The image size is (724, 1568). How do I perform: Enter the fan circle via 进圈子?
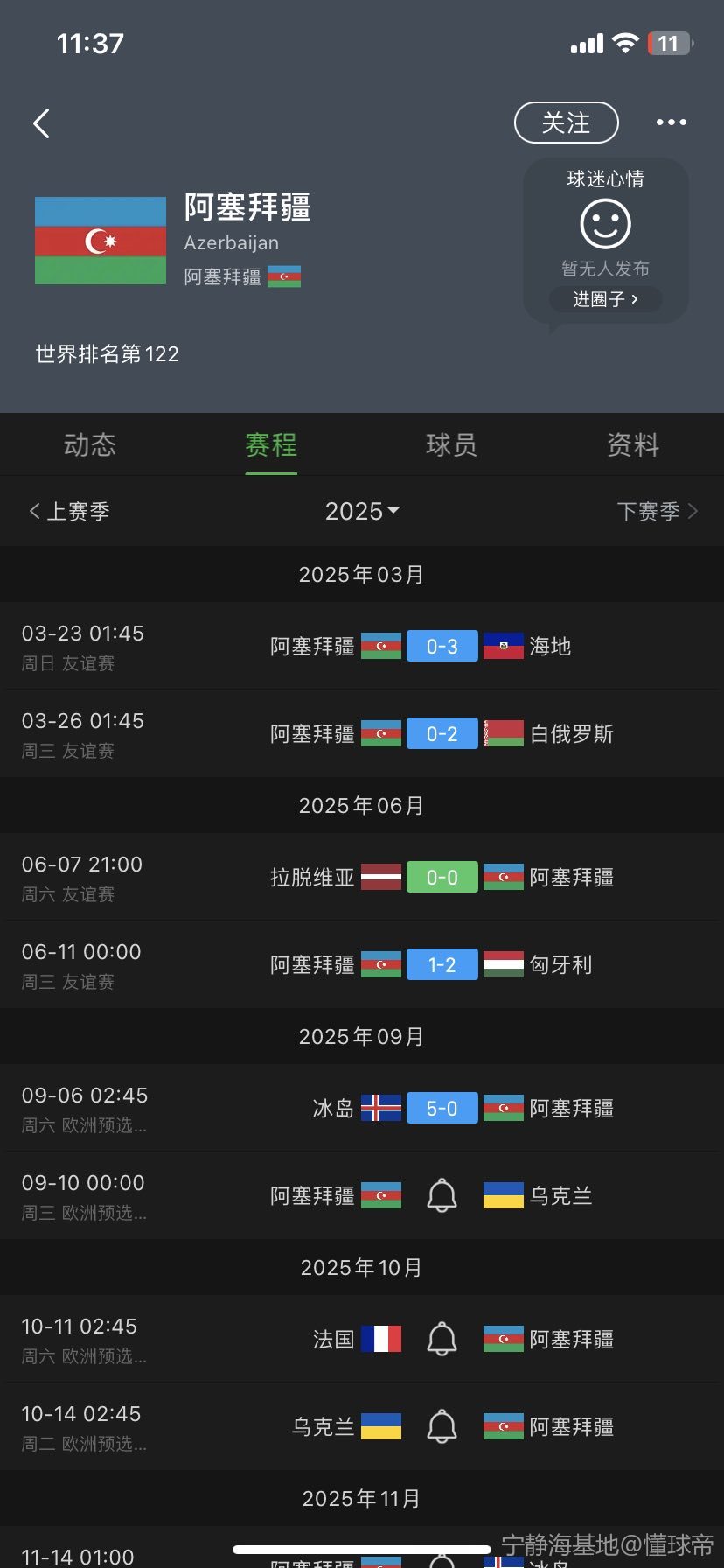click(605, 299)
